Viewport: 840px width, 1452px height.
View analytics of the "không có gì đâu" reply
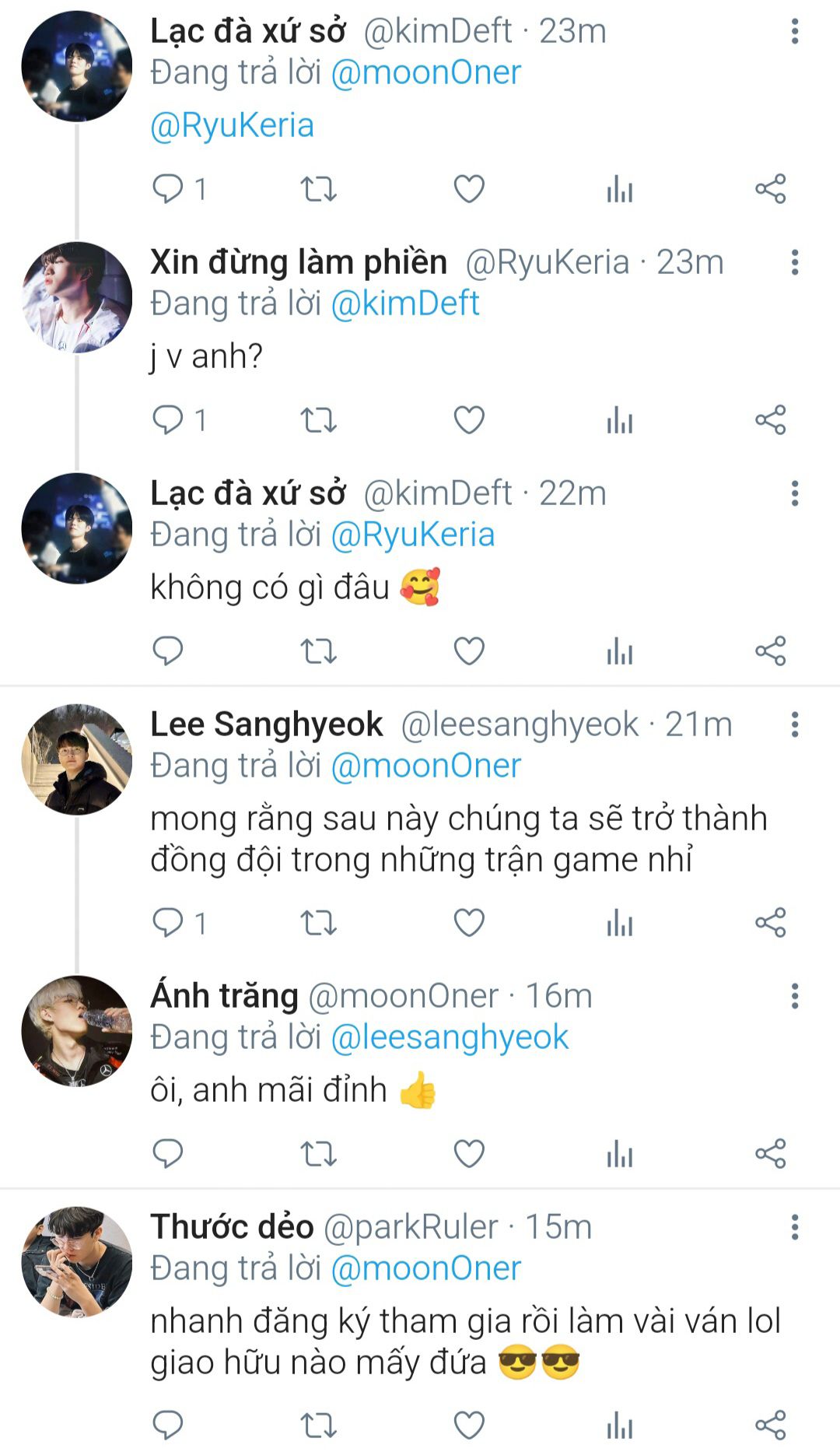(620, 651)
